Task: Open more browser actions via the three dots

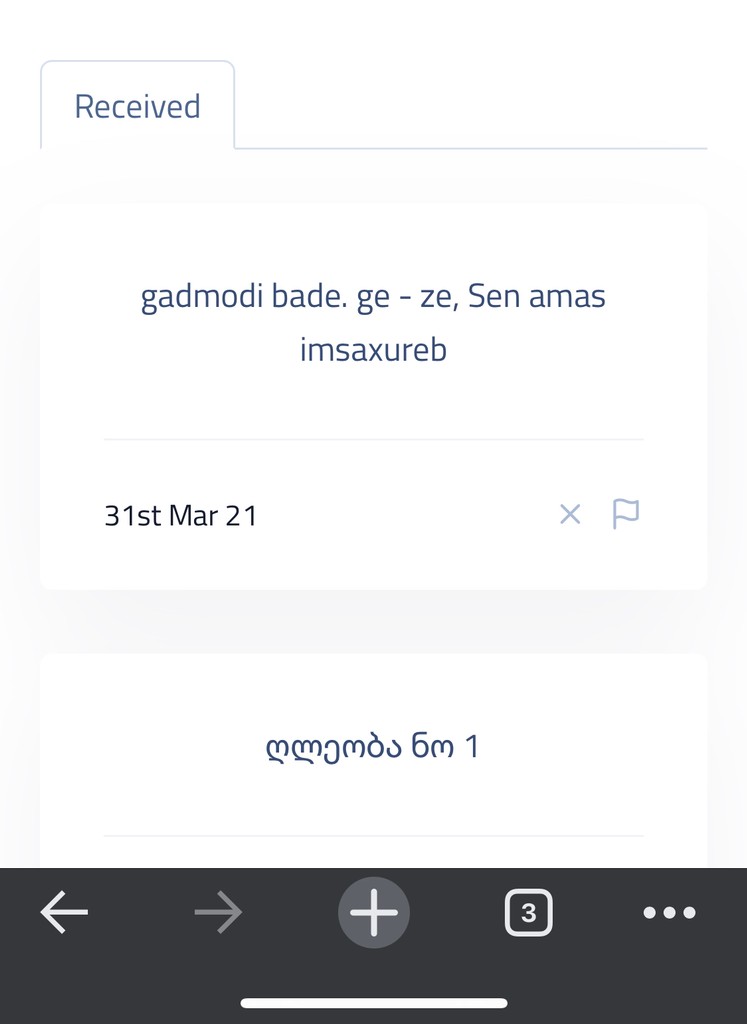Action: coord(669,911)
